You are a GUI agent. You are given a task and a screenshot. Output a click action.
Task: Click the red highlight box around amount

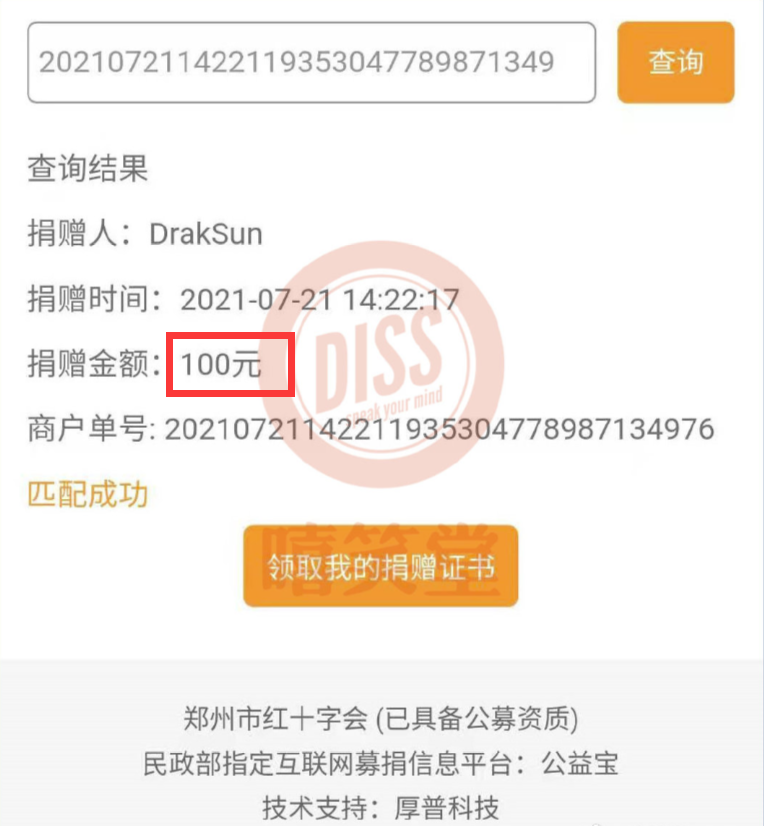231,364
